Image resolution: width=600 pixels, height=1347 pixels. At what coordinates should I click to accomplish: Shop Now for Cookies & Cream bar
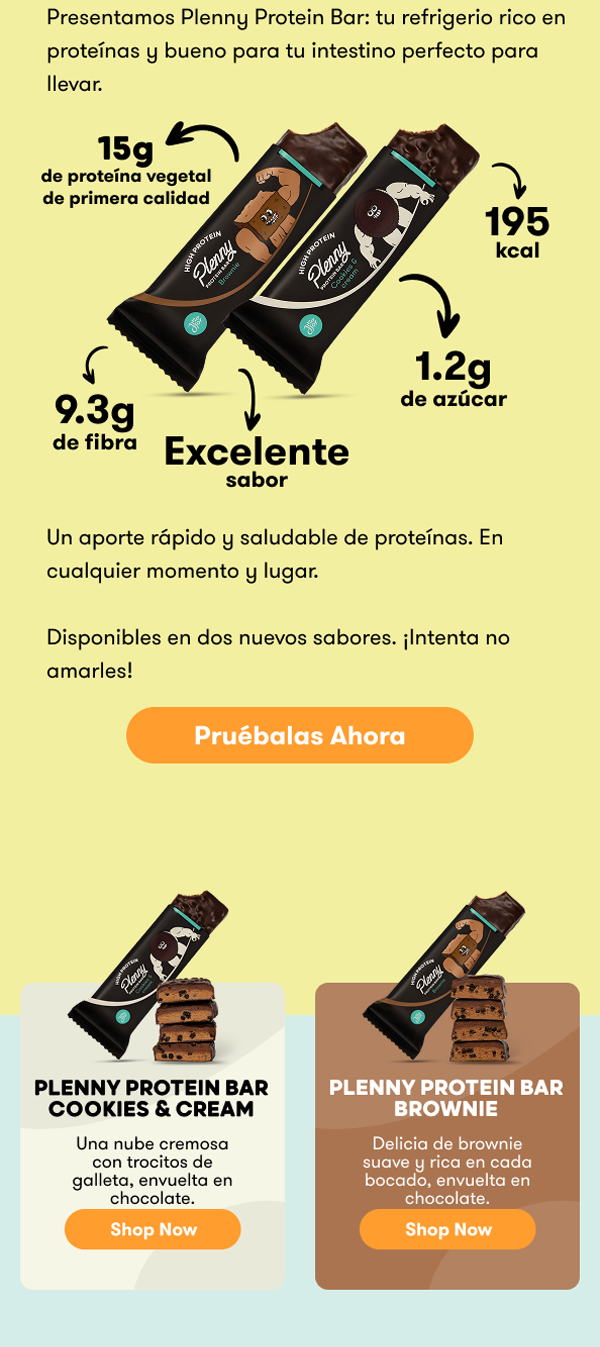153,1229
